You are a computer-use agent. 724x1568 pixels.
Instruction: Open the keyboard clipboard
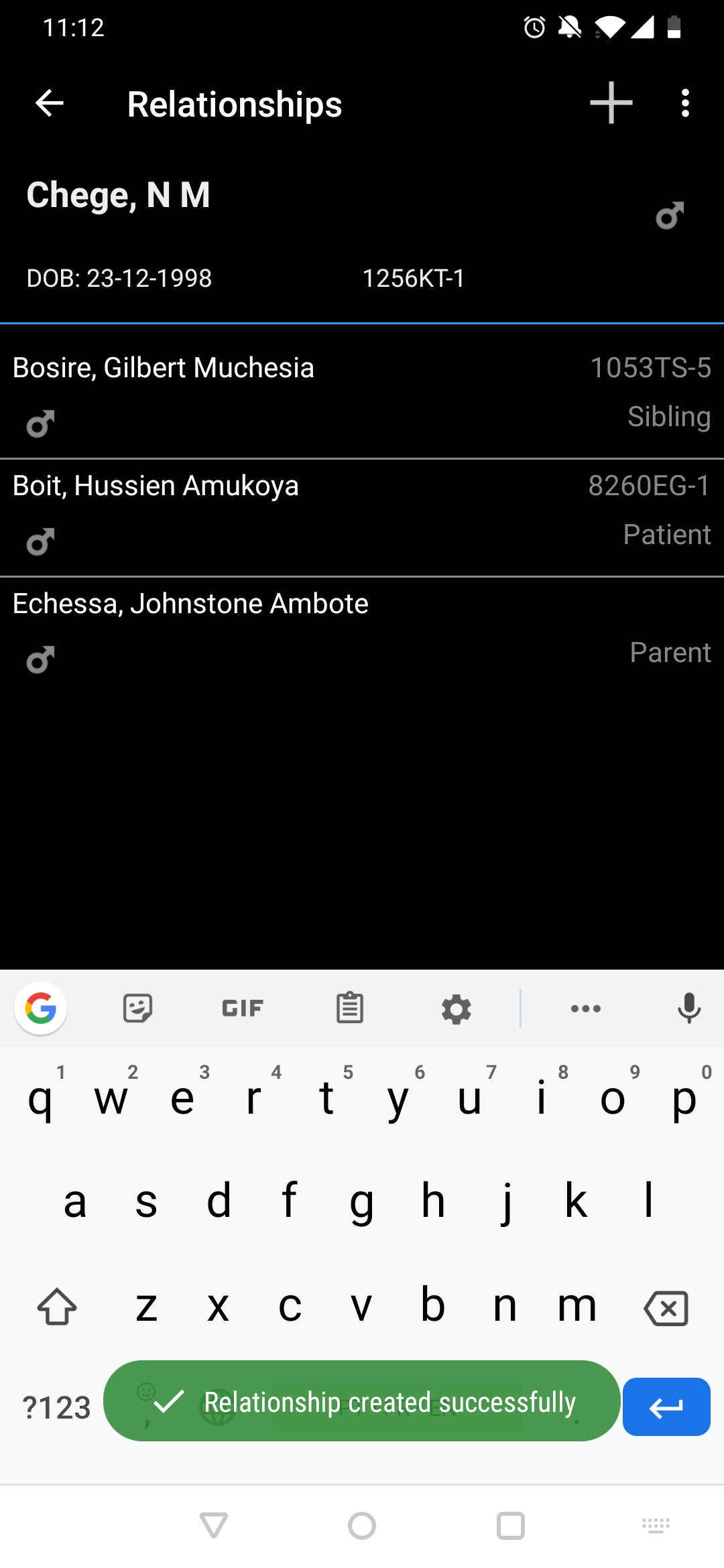(349, 1008)
